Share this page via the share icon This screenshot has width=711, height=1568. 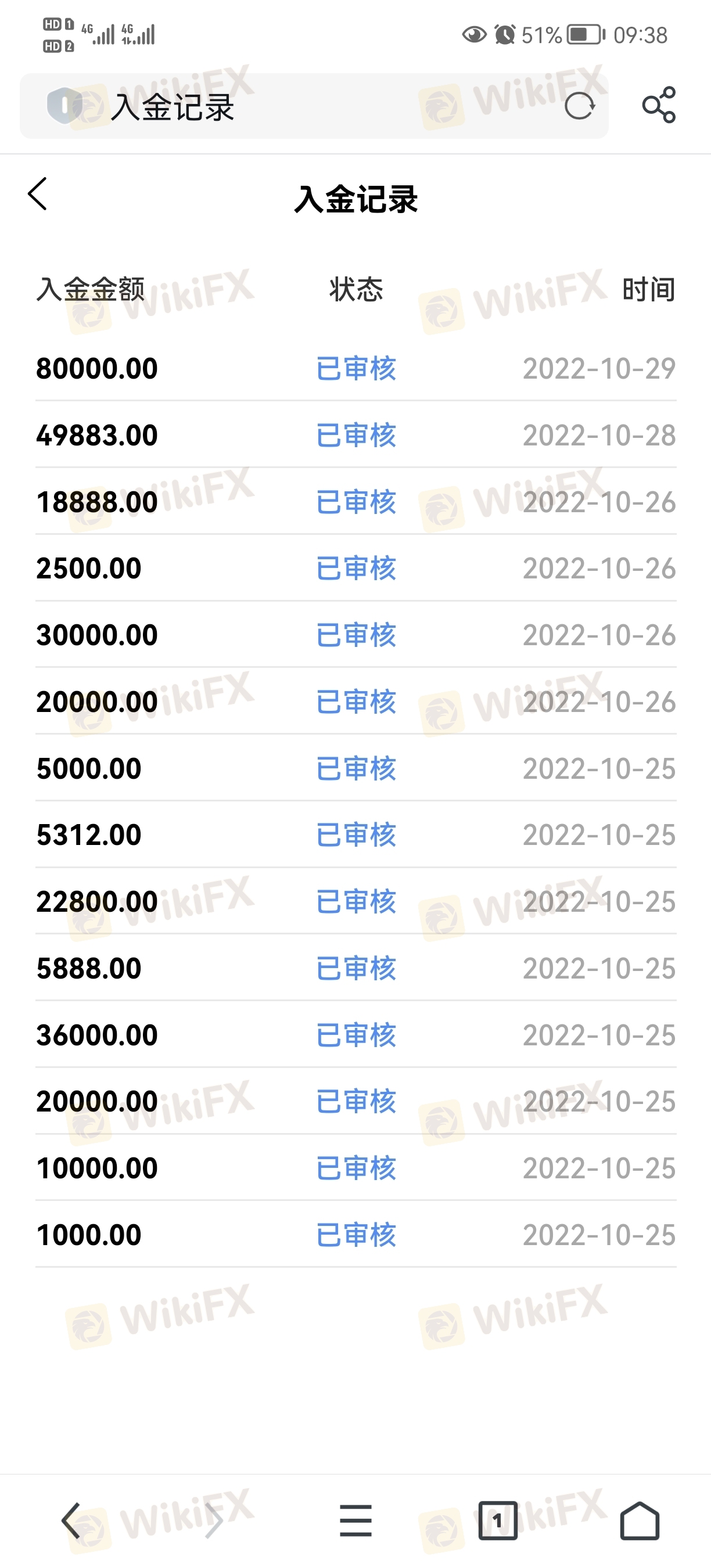point(659,105)
